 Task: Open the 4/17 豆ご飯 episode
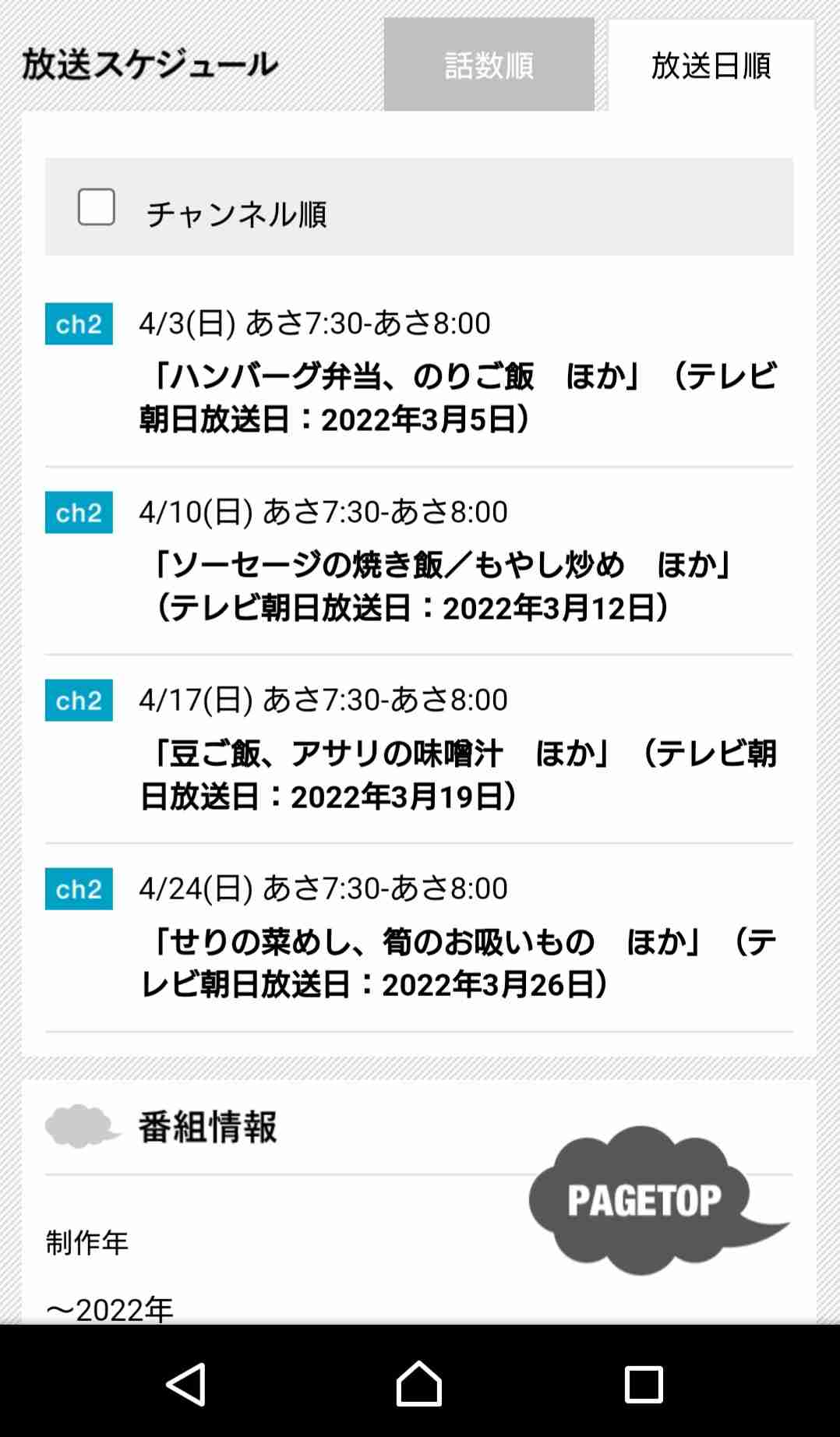coord(419,749)
